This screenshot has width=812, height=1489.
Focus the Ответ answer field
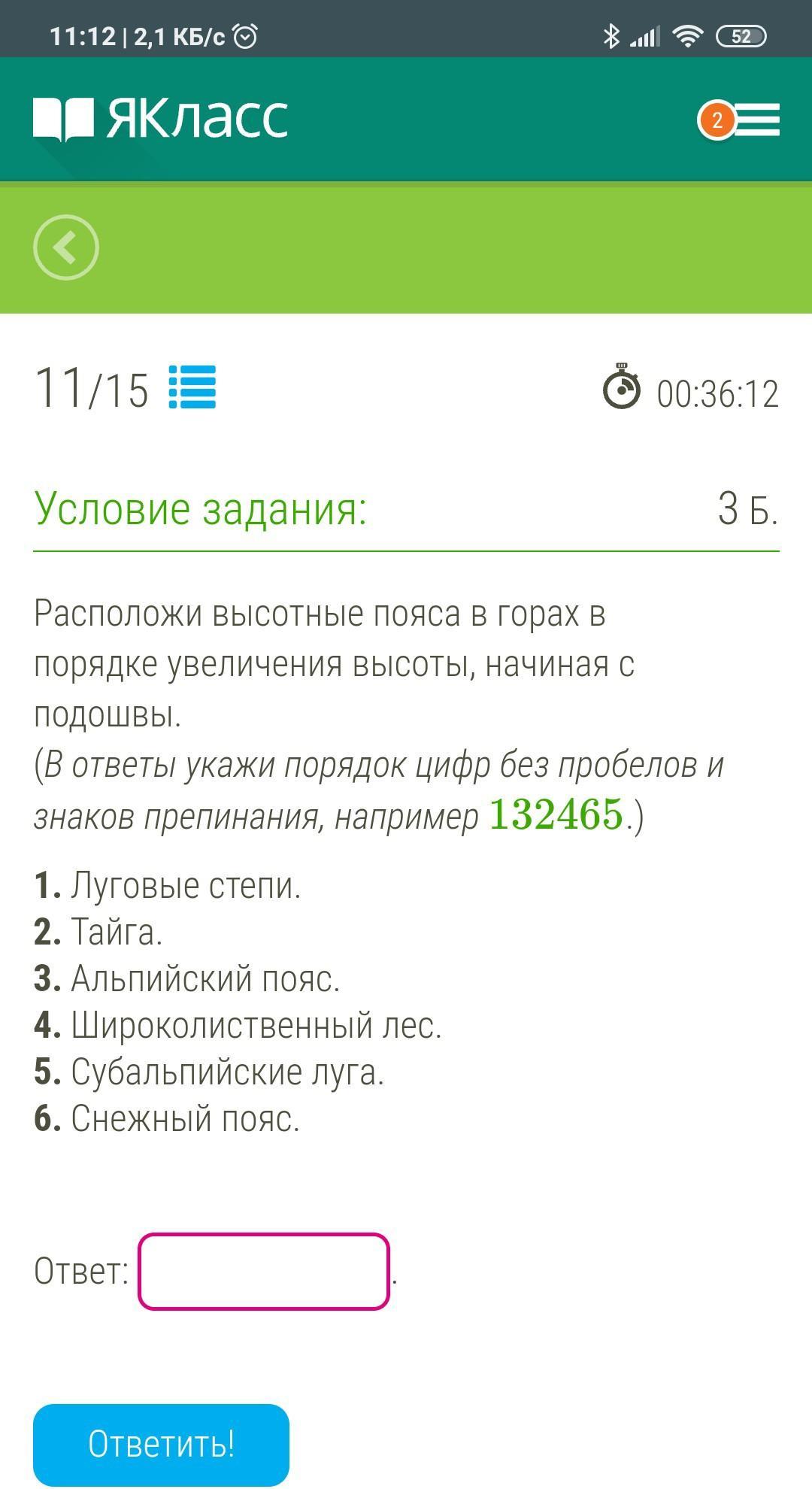point(264,1272)
